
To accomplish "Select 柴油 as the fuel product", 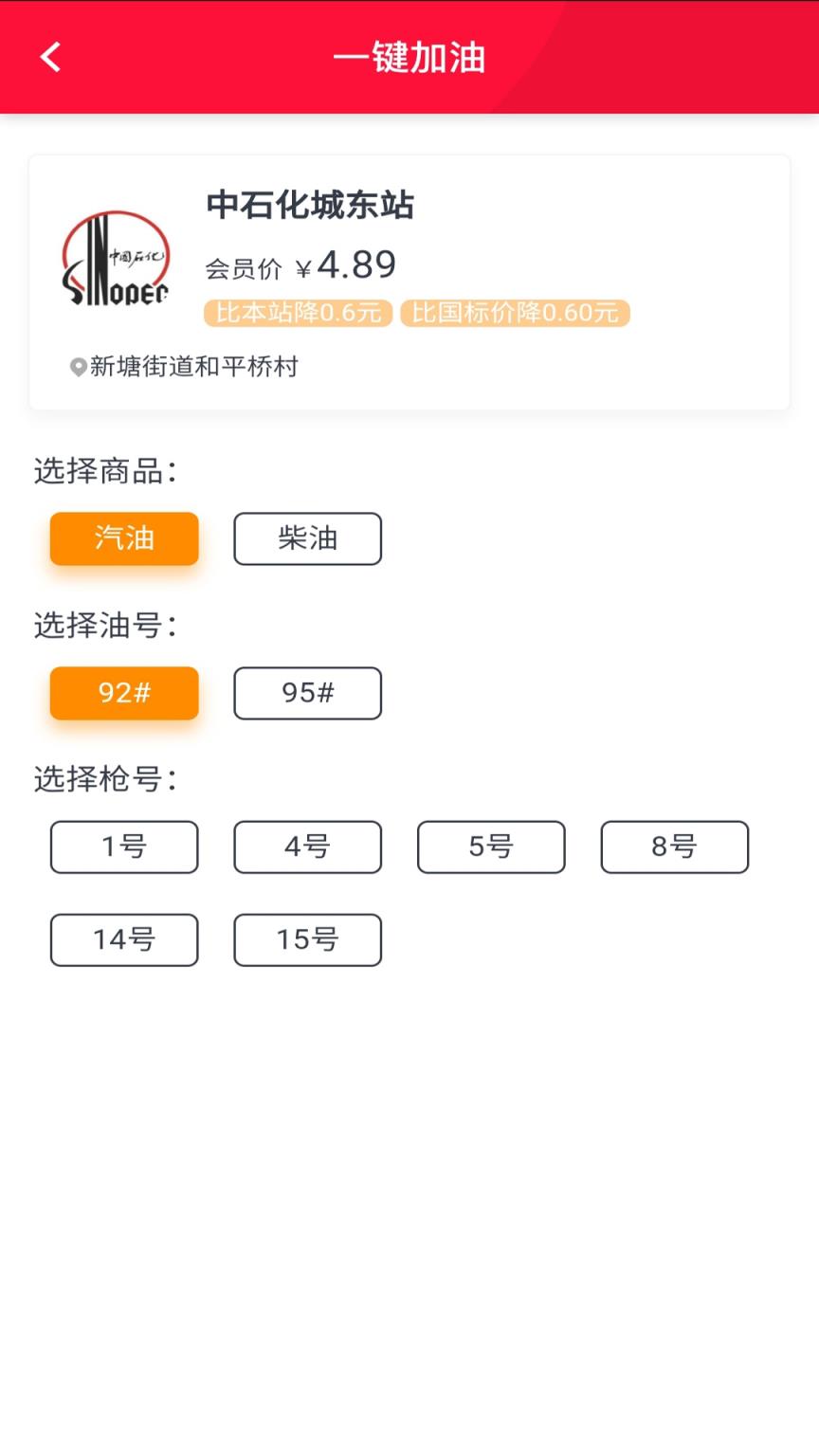I will tap(307, 538).
